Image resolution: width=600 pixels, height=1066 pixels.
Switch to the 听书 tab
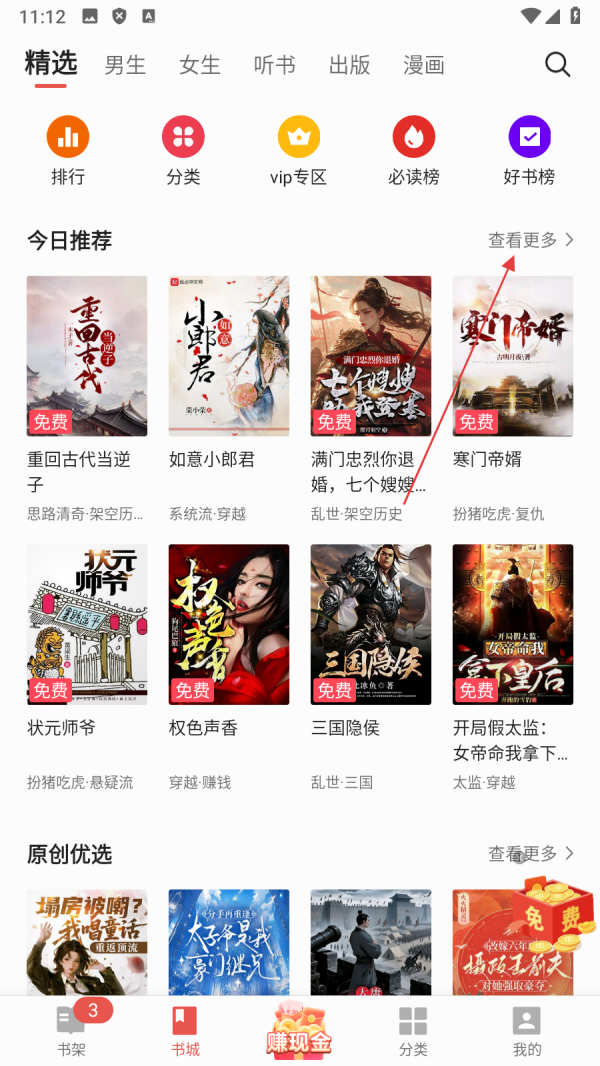(274, 65)
